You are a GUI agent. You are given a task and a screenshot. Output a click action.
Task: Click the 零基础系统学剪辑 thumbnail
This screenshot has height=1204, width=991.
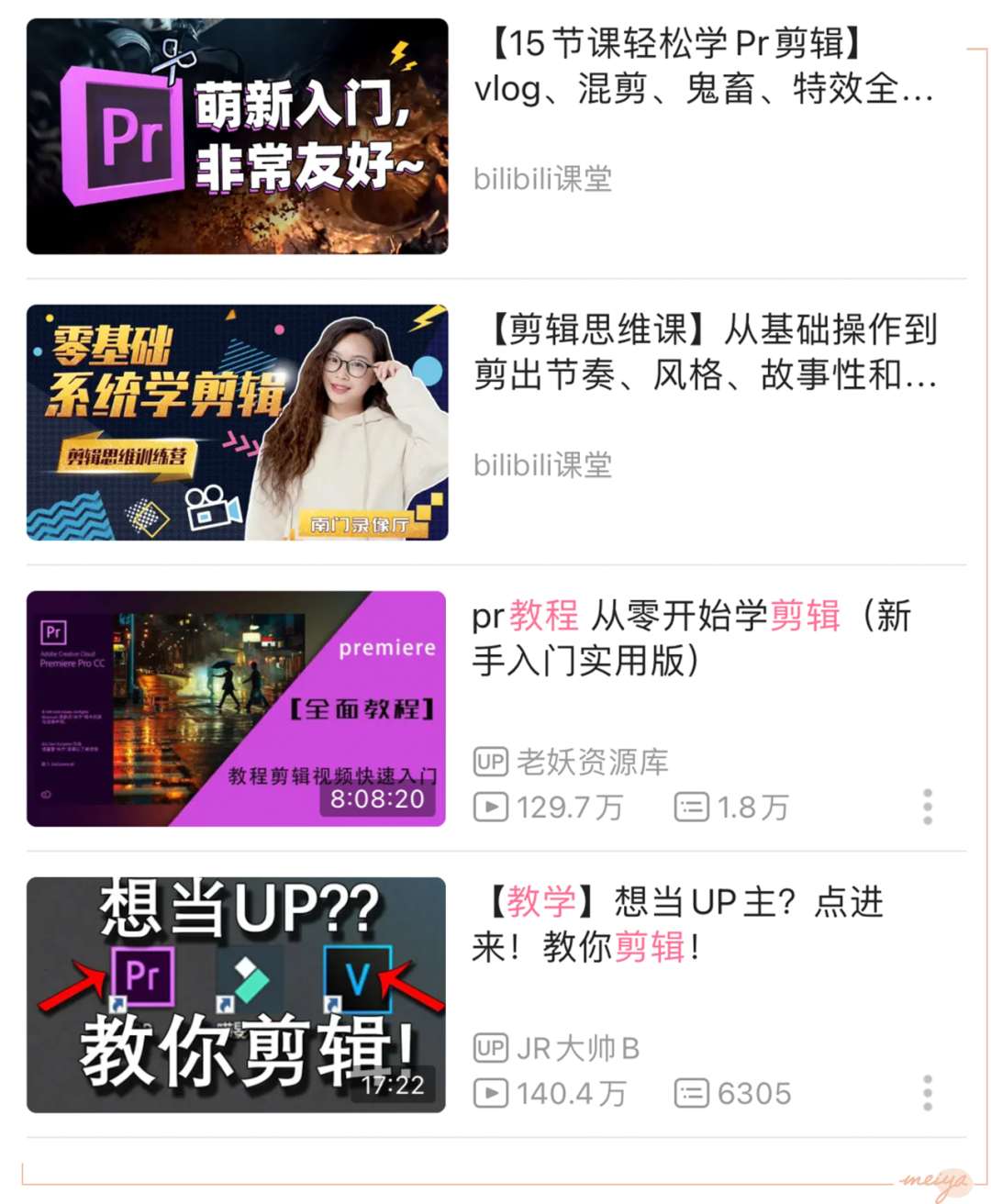238,422
